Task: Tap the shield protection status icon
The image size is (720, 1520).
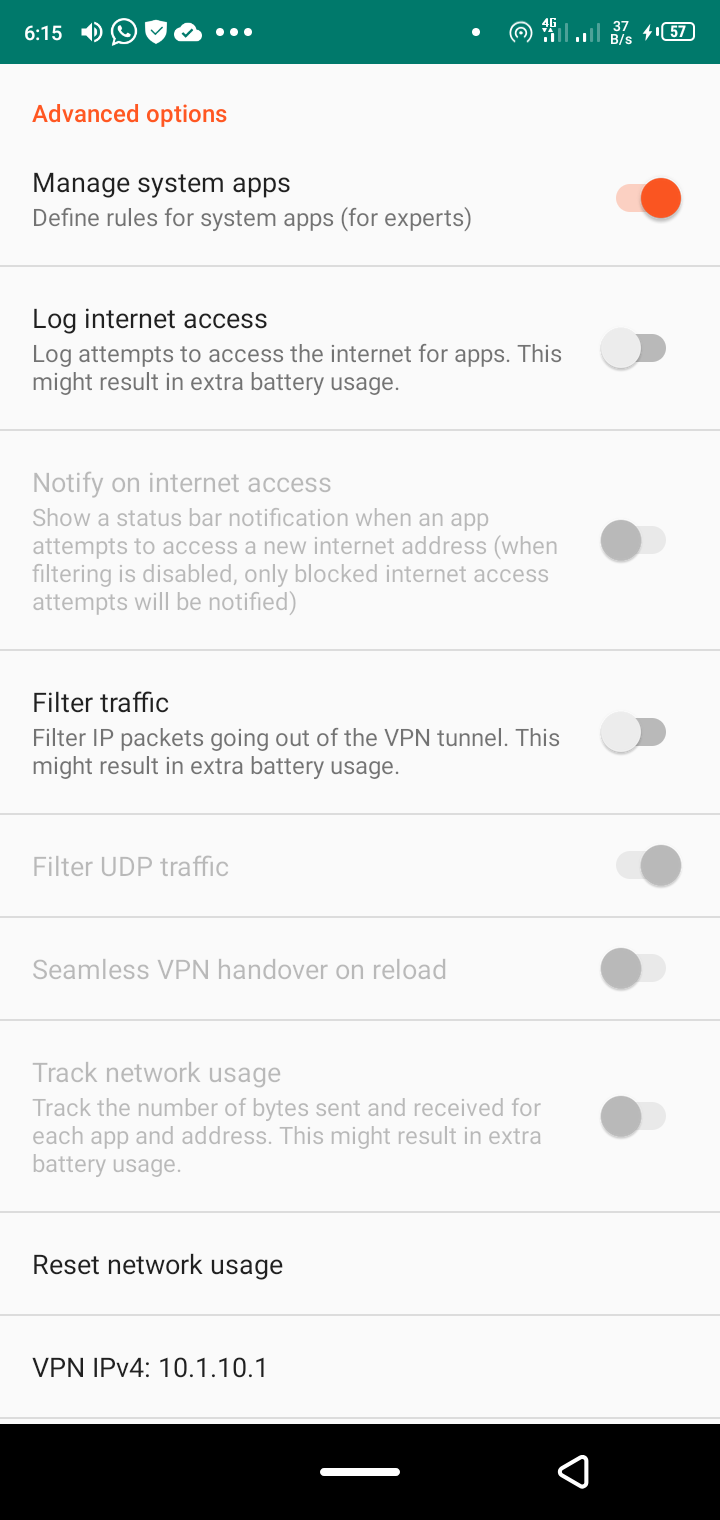Action: [x=155, y=31]
